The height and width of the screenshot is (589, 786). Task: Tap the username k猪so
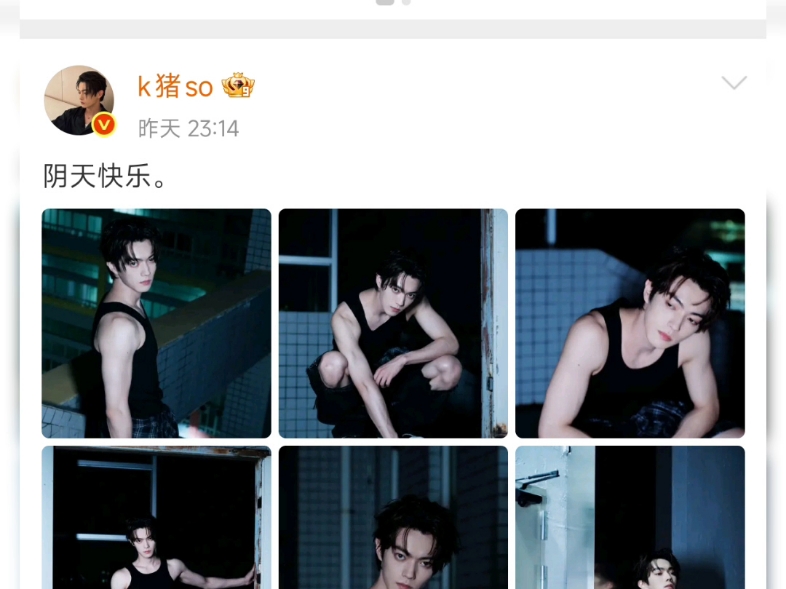[x=175, y=86]
